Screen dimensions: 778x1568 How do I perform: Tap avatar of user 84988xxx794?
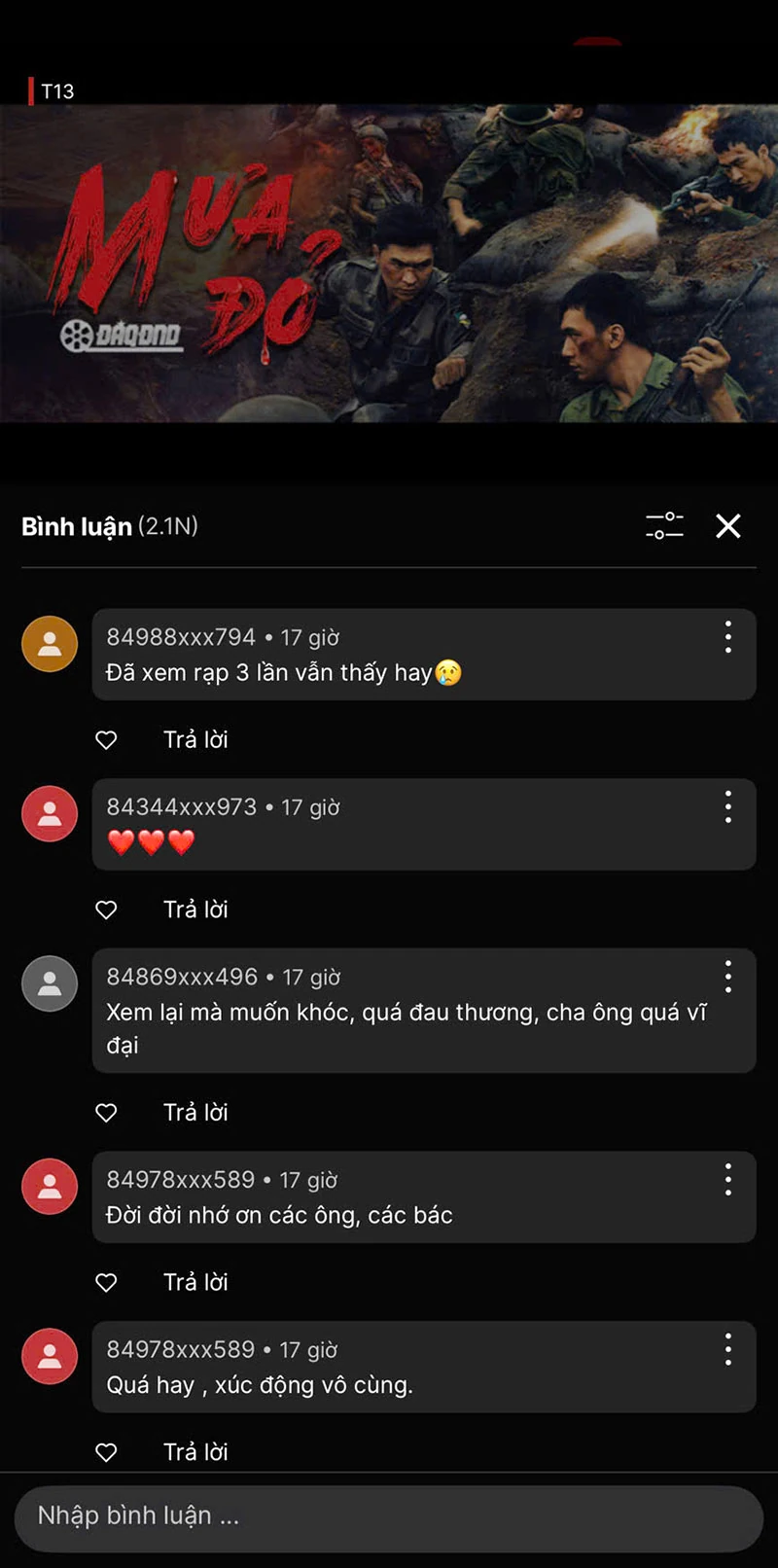click(49, 644)
